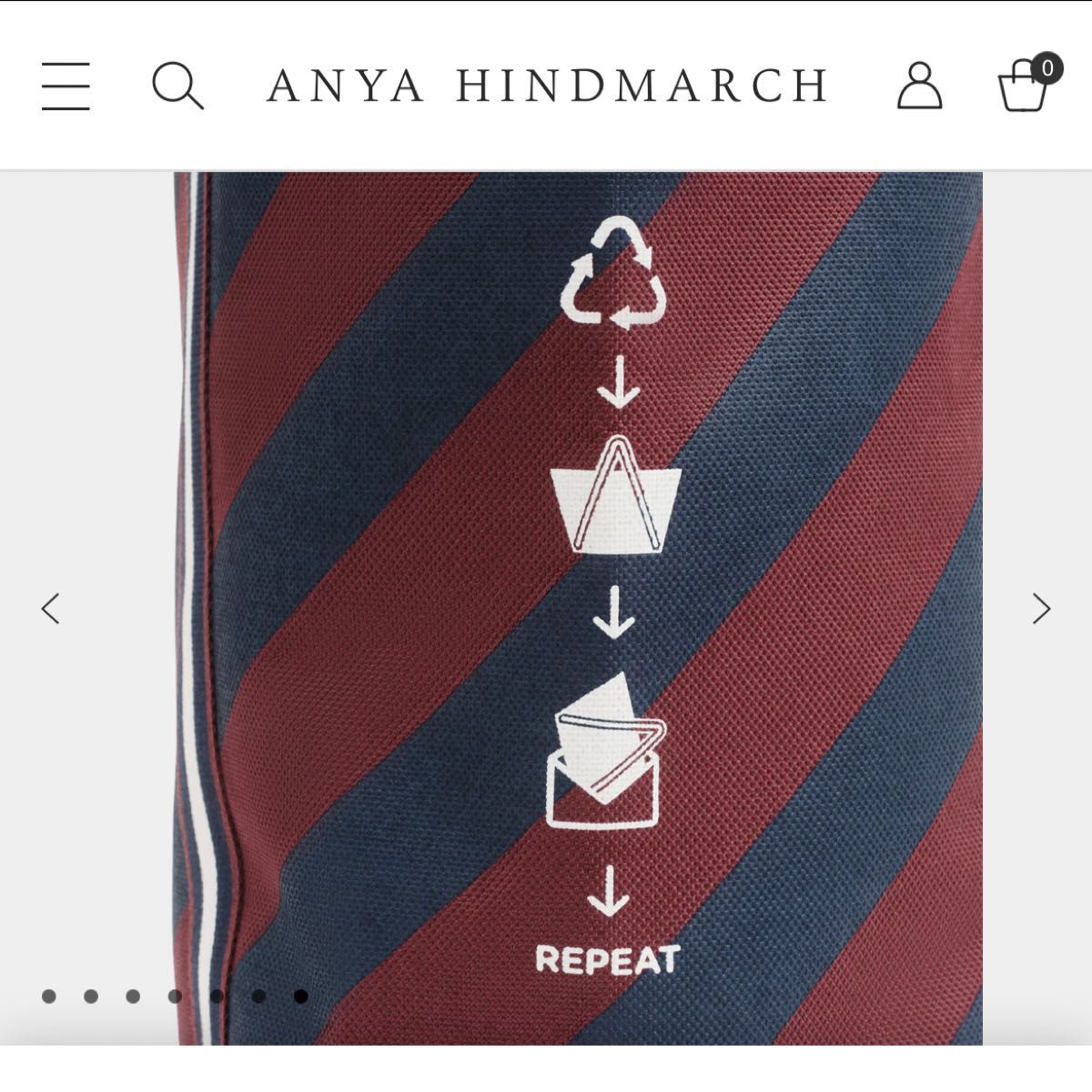Viewport: 1092px width, 1092px height.
Task: Go to Anya Hindmarch home page
Action: coord(547,86)
